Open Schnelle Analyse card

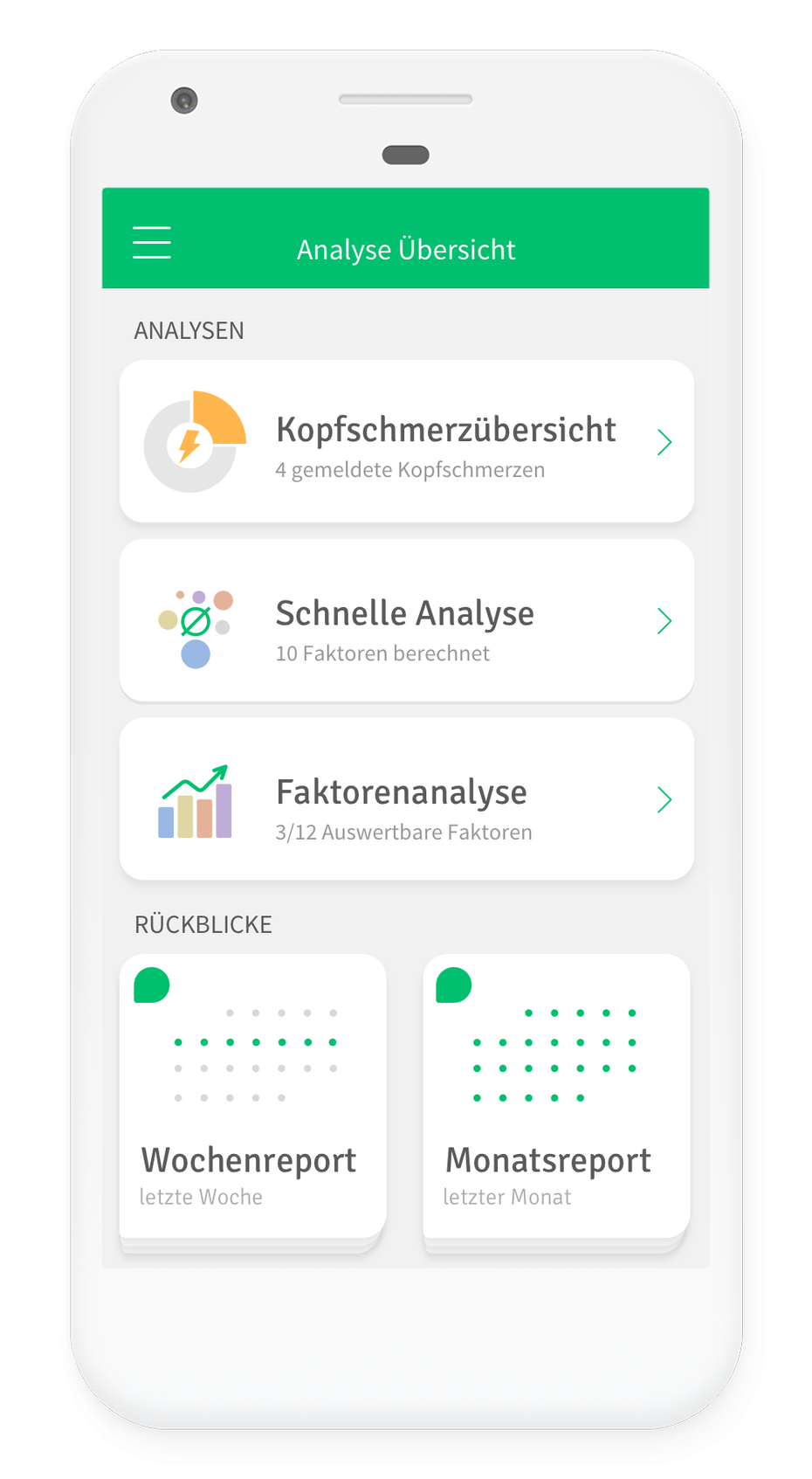pos(407,620)
